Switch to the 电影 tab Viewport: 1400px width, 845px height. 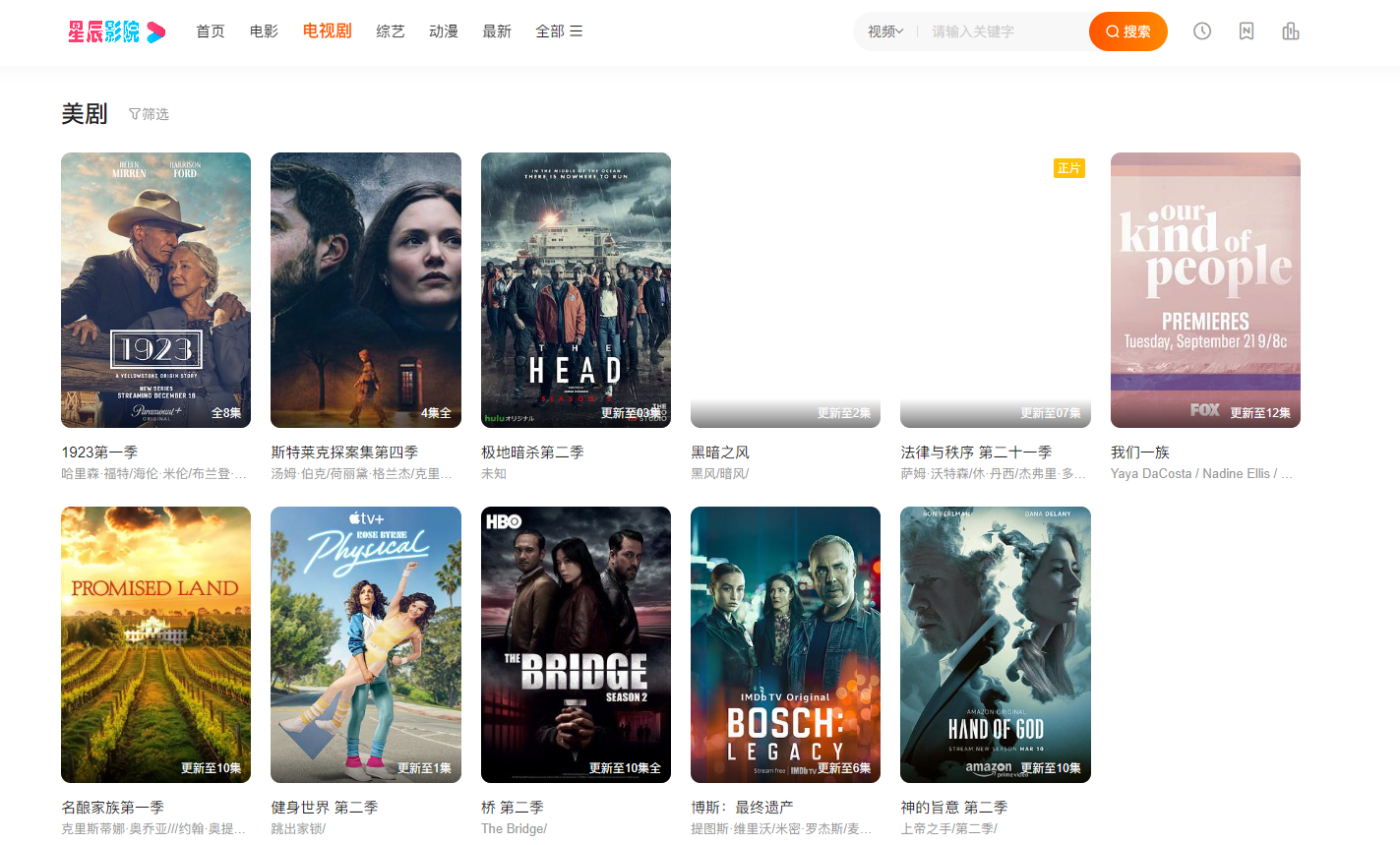pos(264,31)
